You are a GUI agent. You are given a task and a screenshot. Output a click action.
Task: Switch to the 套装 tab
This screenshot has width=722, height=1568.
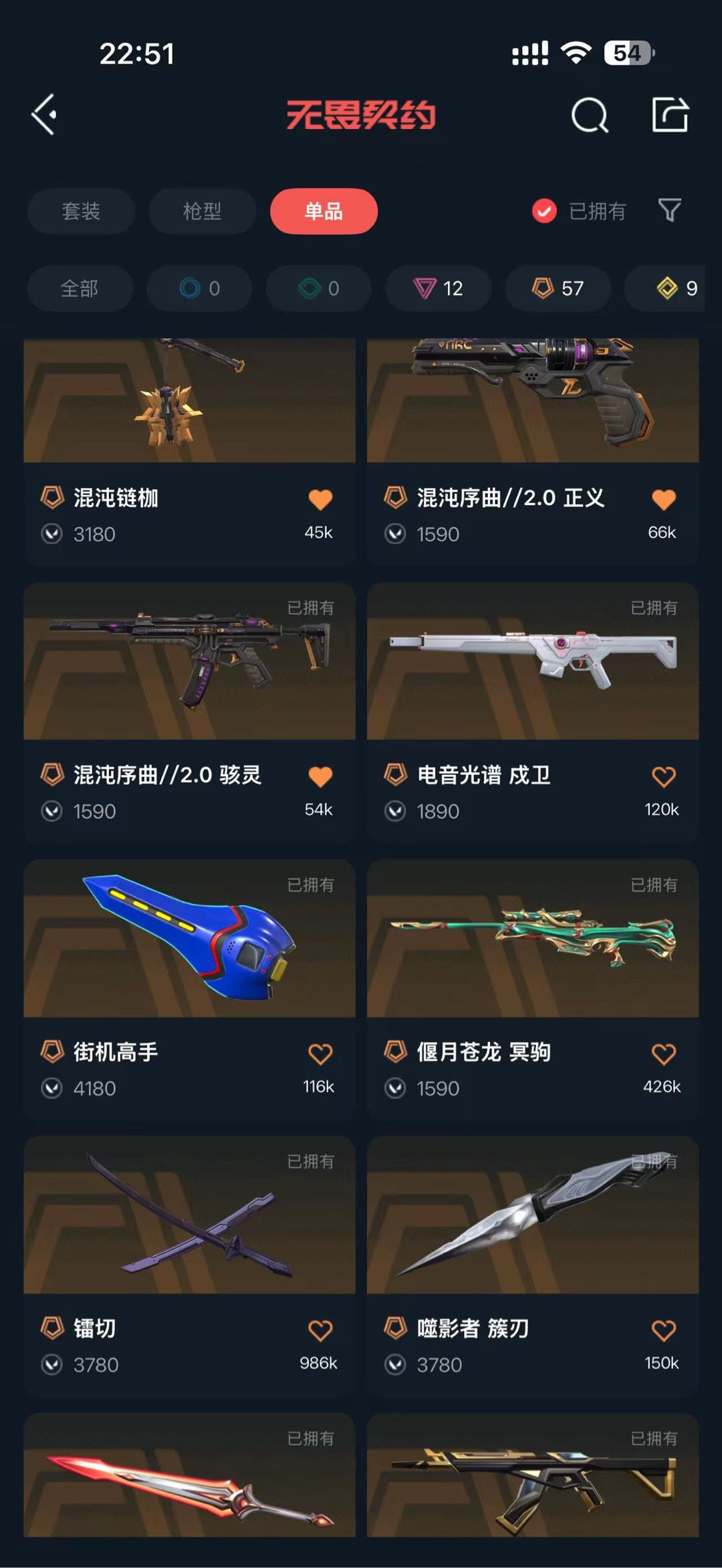[x=81, y=212]
